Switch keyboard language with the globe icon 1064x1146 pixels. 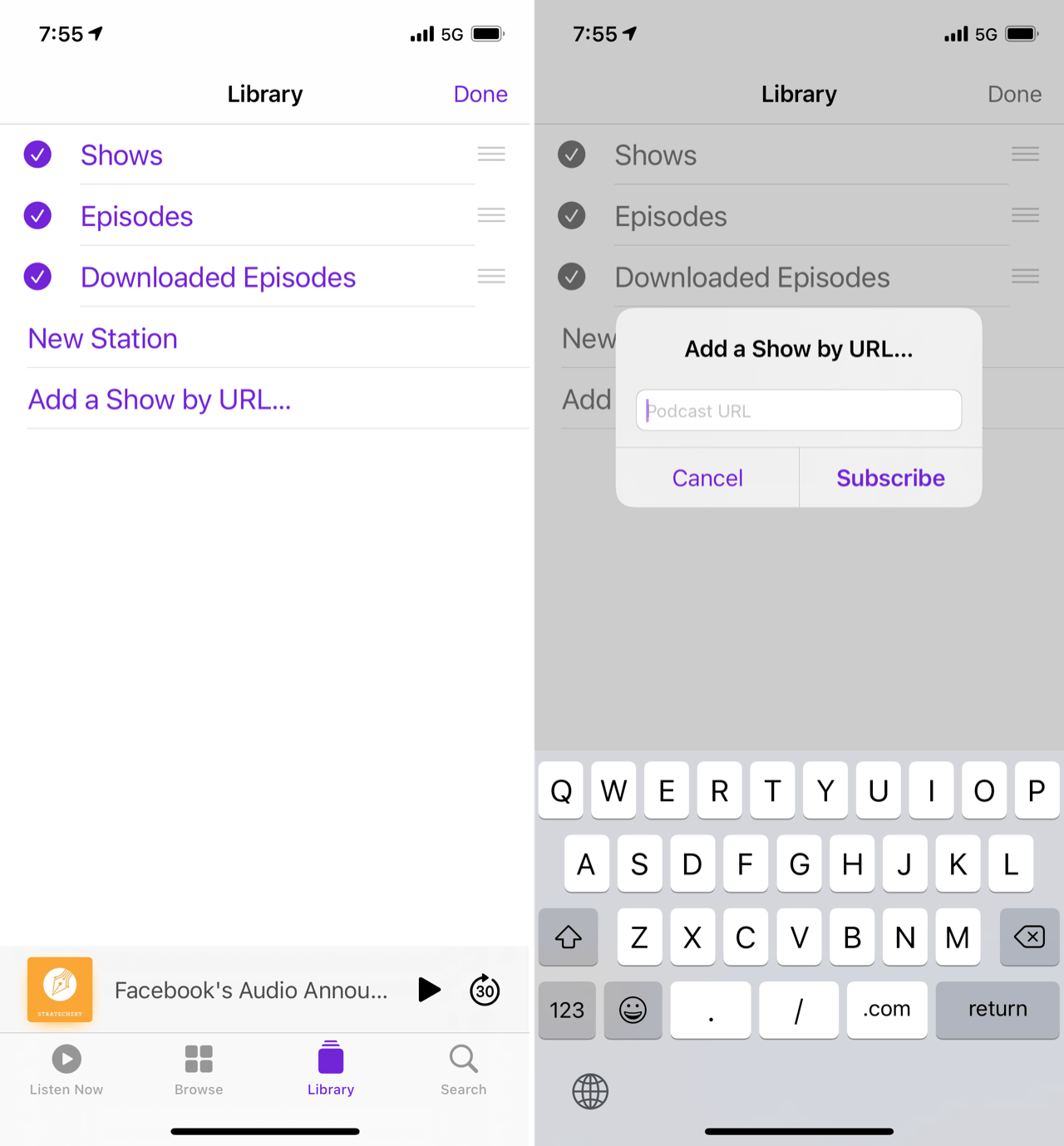pos(590,1091)
